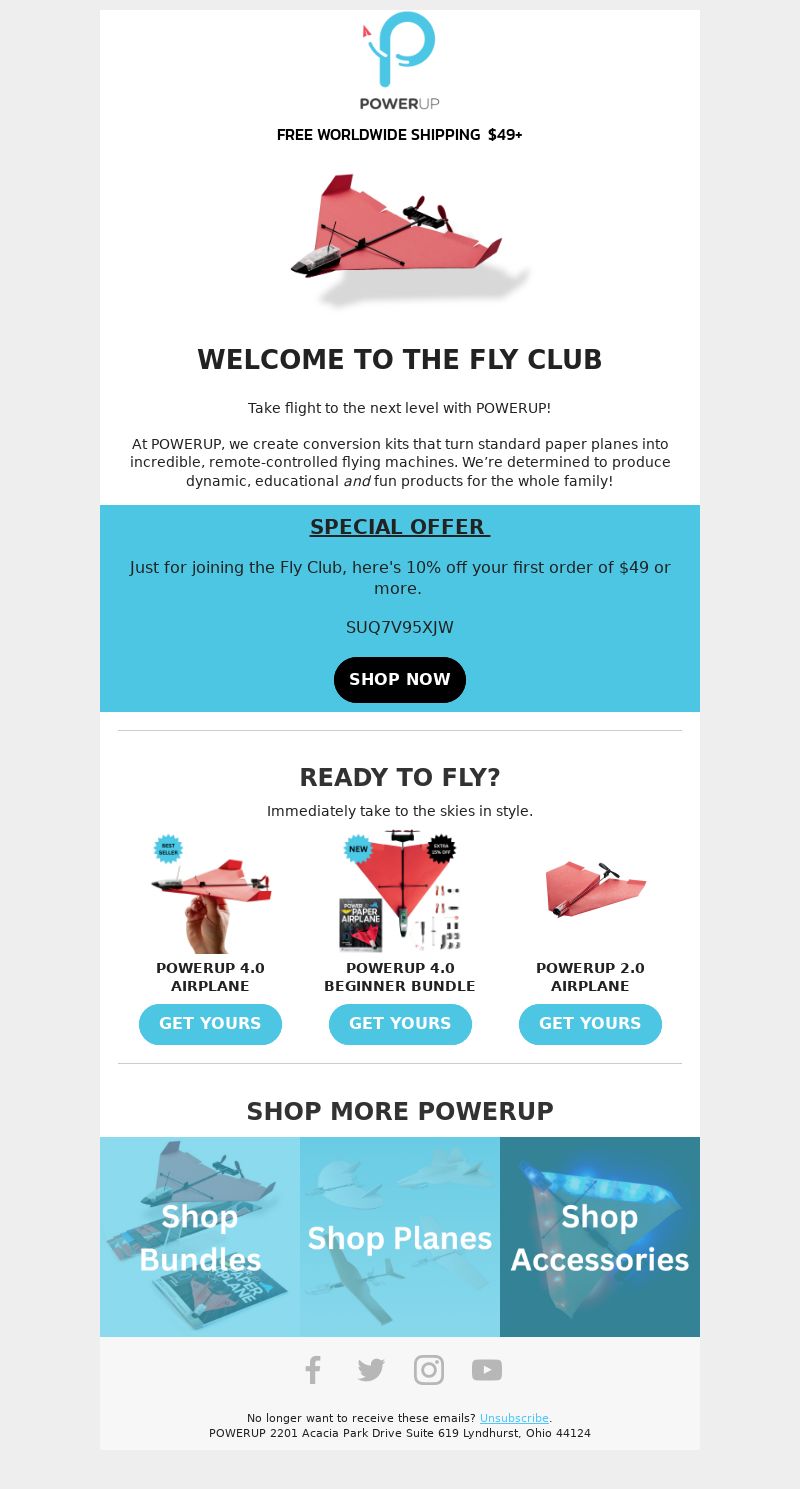800x1489 pixels.
Task: Unsubscribe from these emails
Action: point(514,1418)
